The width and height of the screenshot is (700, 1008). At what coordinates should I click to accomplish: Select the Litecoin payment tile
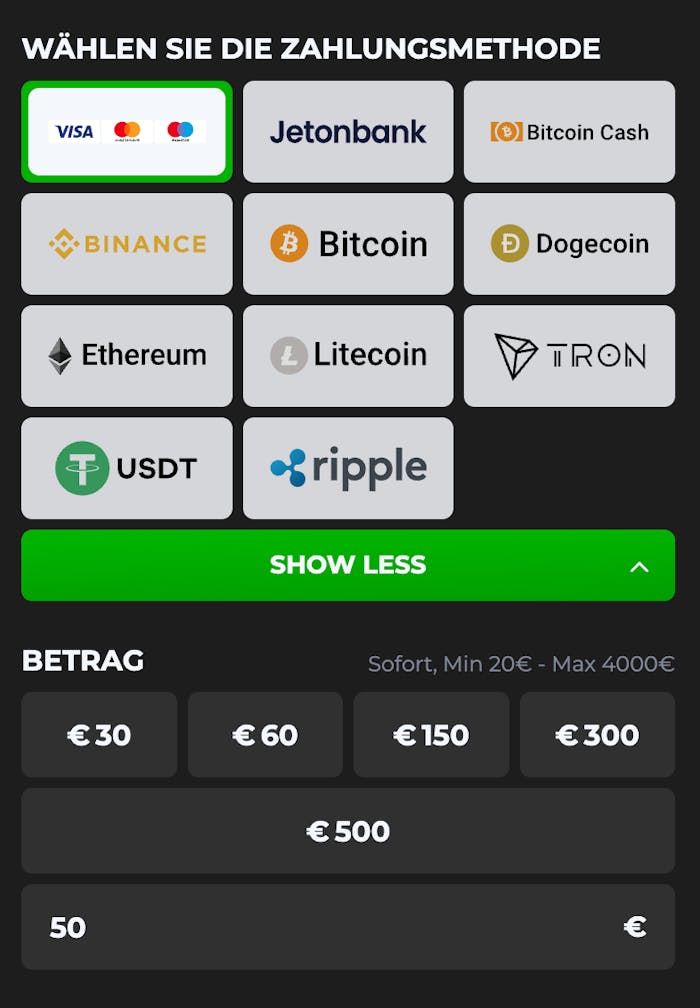[x=348, y=356]
